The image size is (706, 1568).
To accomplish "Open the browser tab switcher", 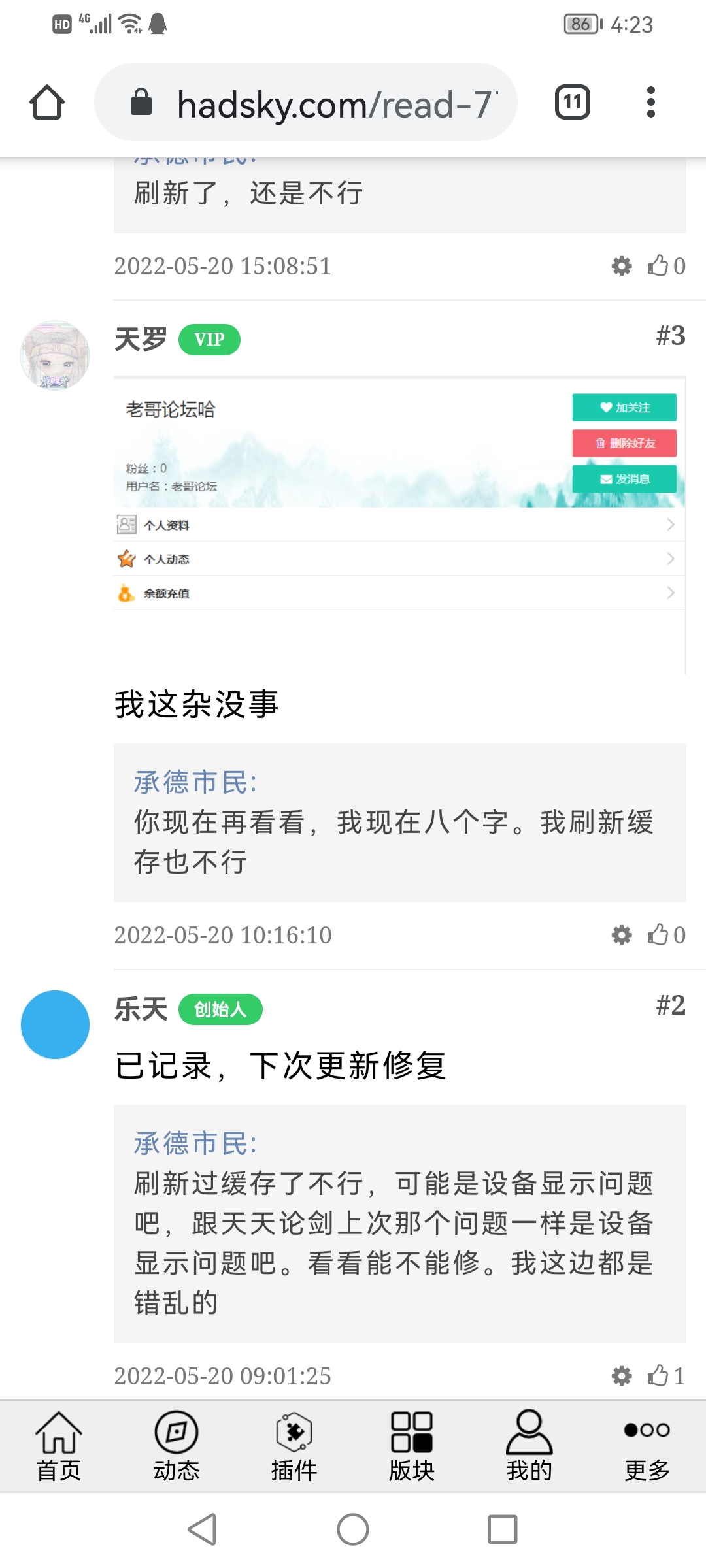I will [572, 103].
